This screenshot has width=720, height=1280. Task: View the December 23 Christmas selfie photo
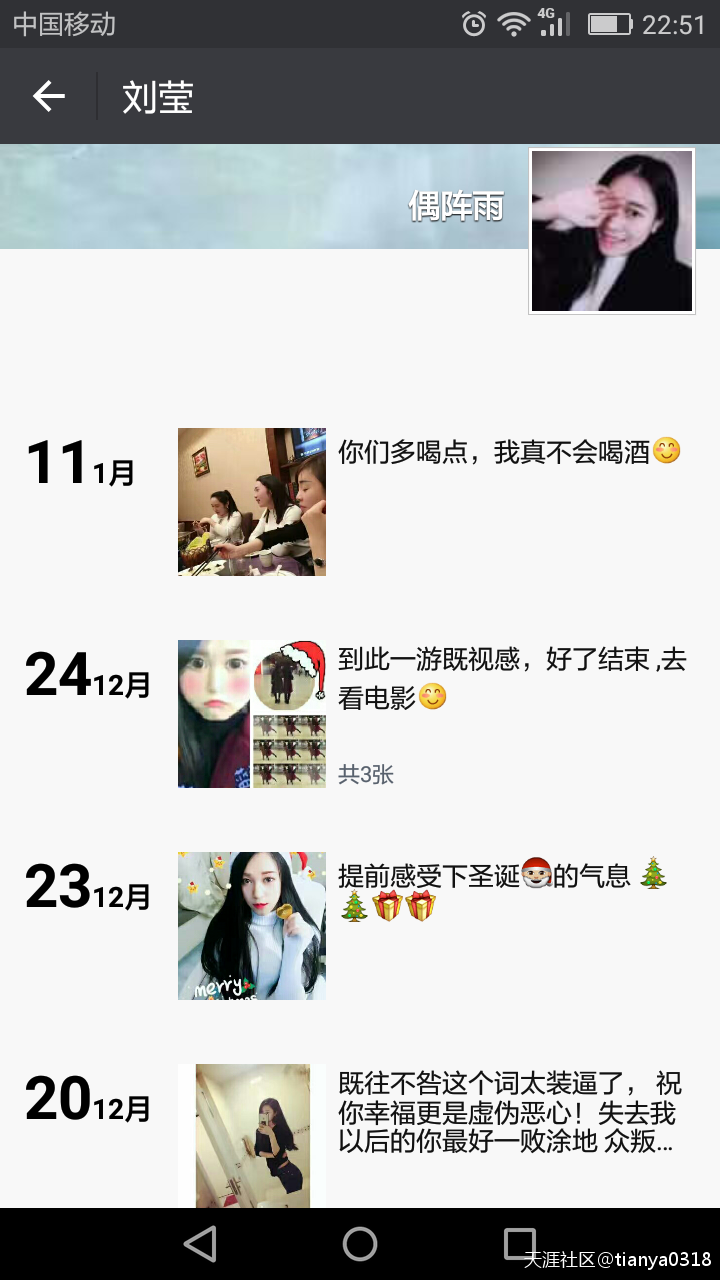pyautogui.click(x=251, y=925)
